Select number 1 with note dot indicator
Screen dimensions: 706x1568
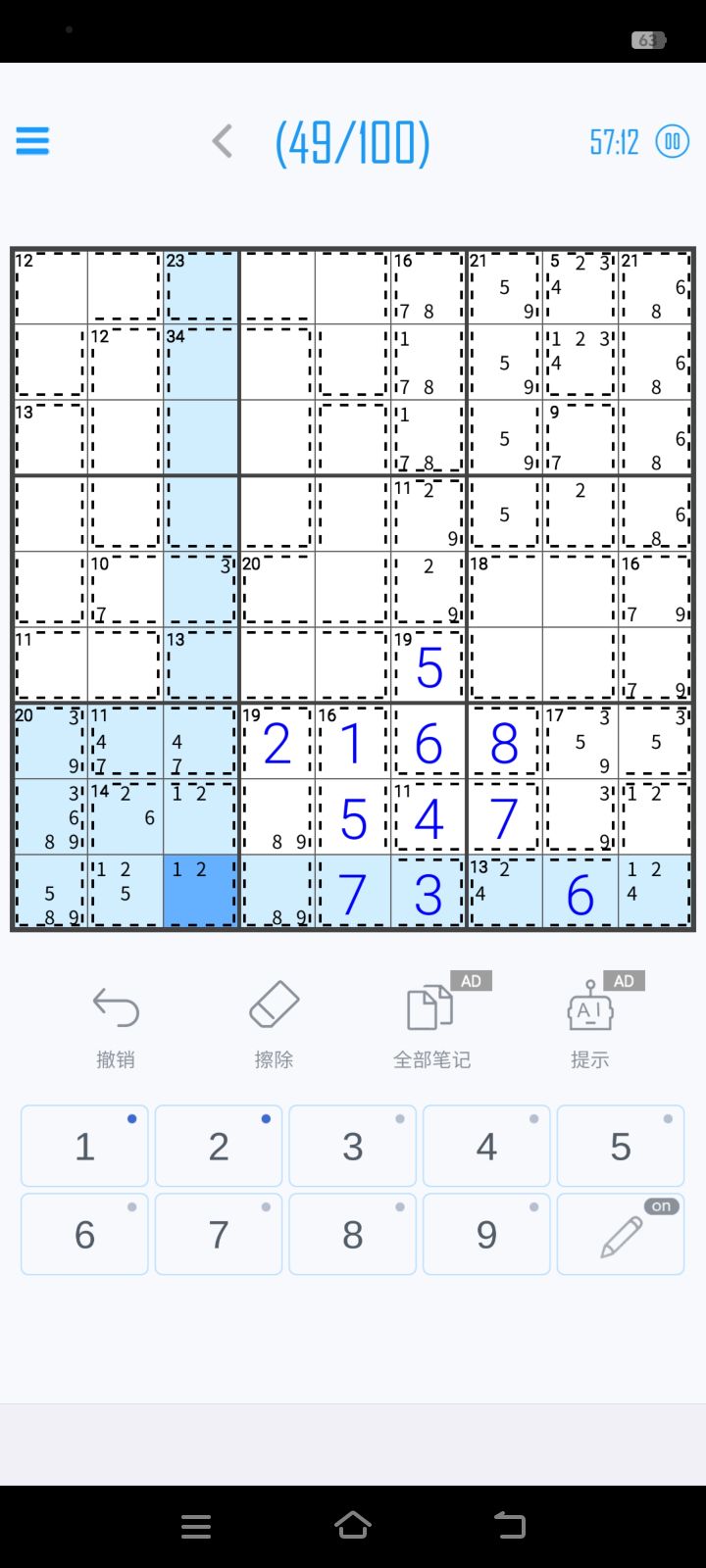[83, 1145]
